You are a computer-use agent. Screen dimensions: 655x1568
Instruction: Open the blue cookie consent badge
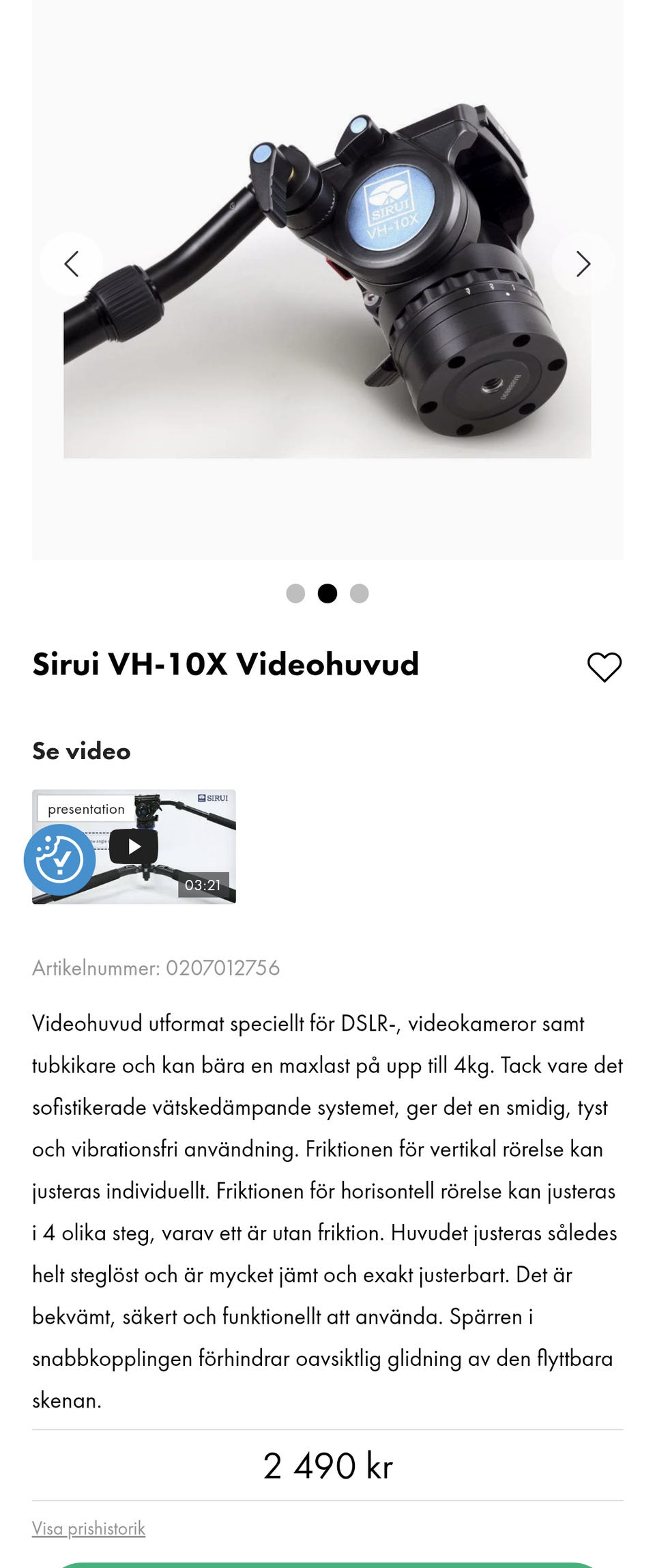click(59, 860)
